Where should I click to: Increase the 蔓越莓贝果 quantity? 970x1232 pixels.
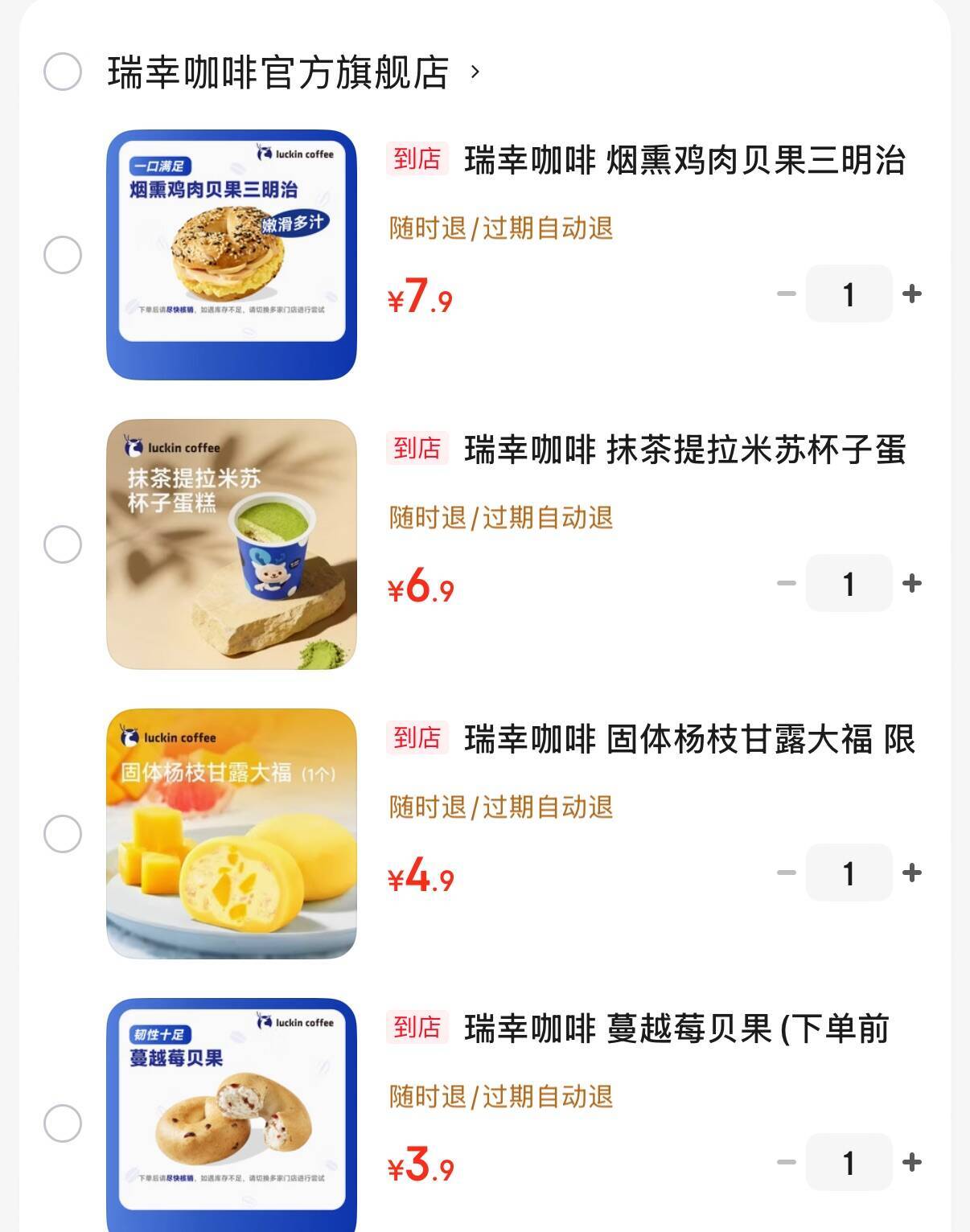(x=912, y=1162)
